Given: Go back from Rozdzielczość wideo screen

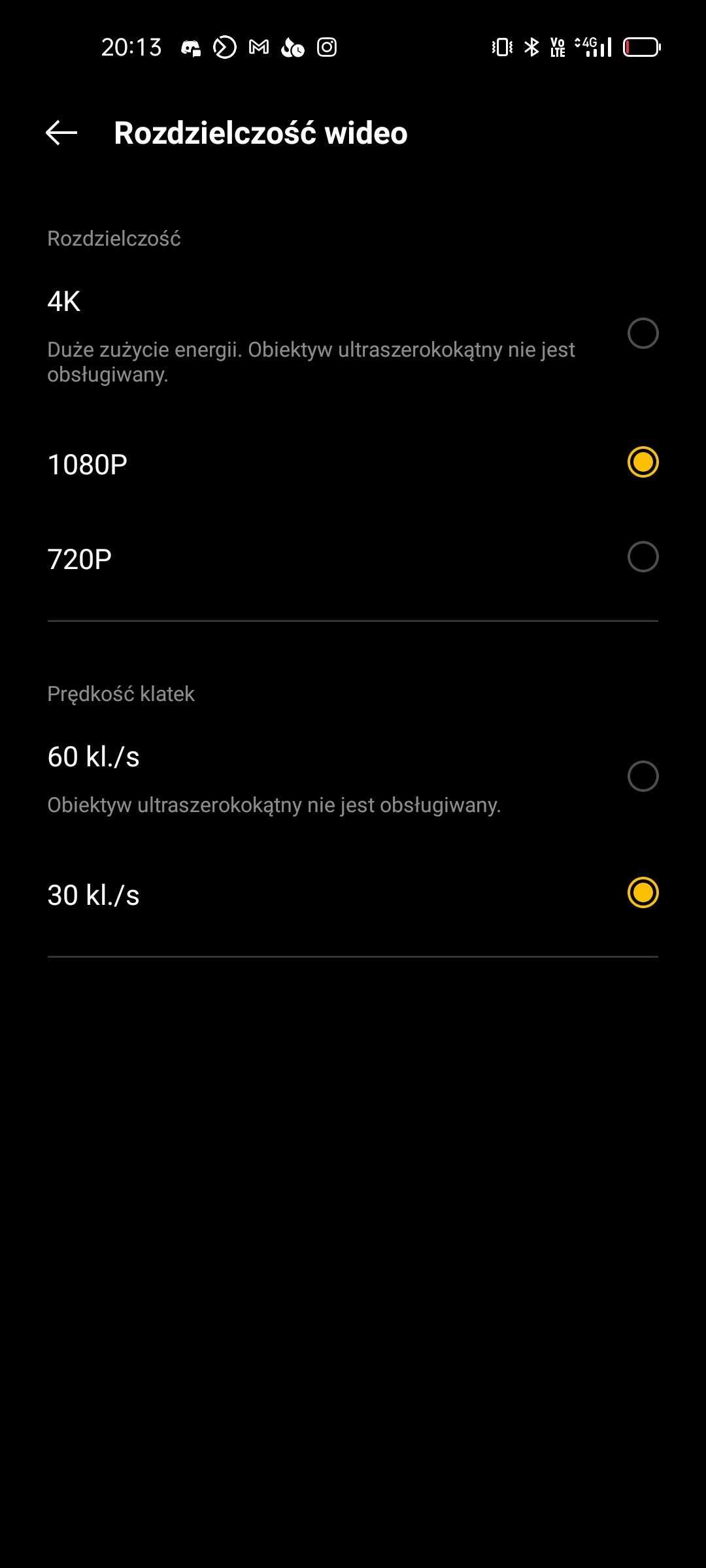Looking at the screenshot, I should (61, 133).
